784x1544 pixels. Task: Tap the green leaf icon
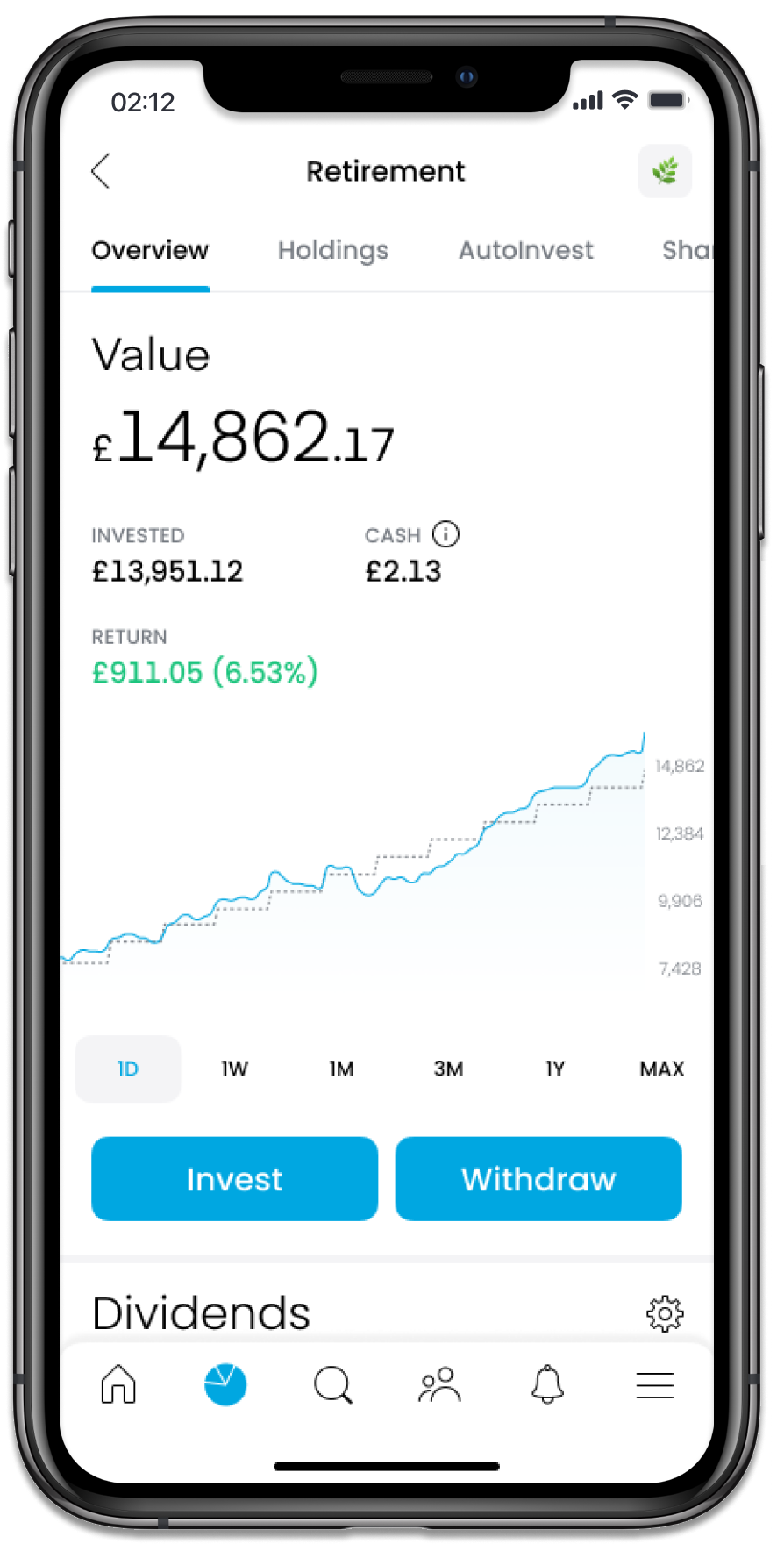665,171
